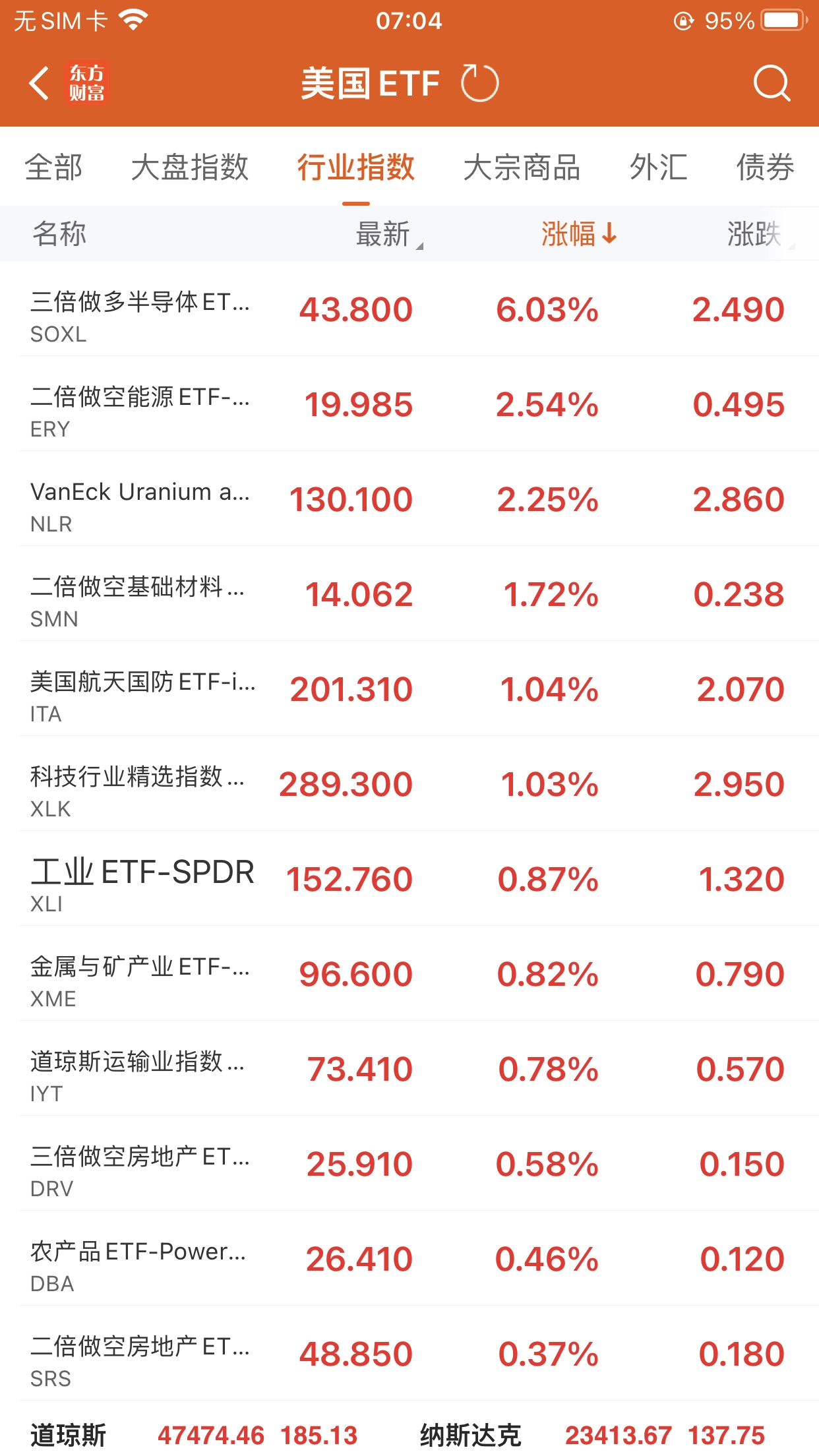Open the DBA 农产品ETF row
Viewport: 819px width, 1456px height.
[x=409, y=1259]
